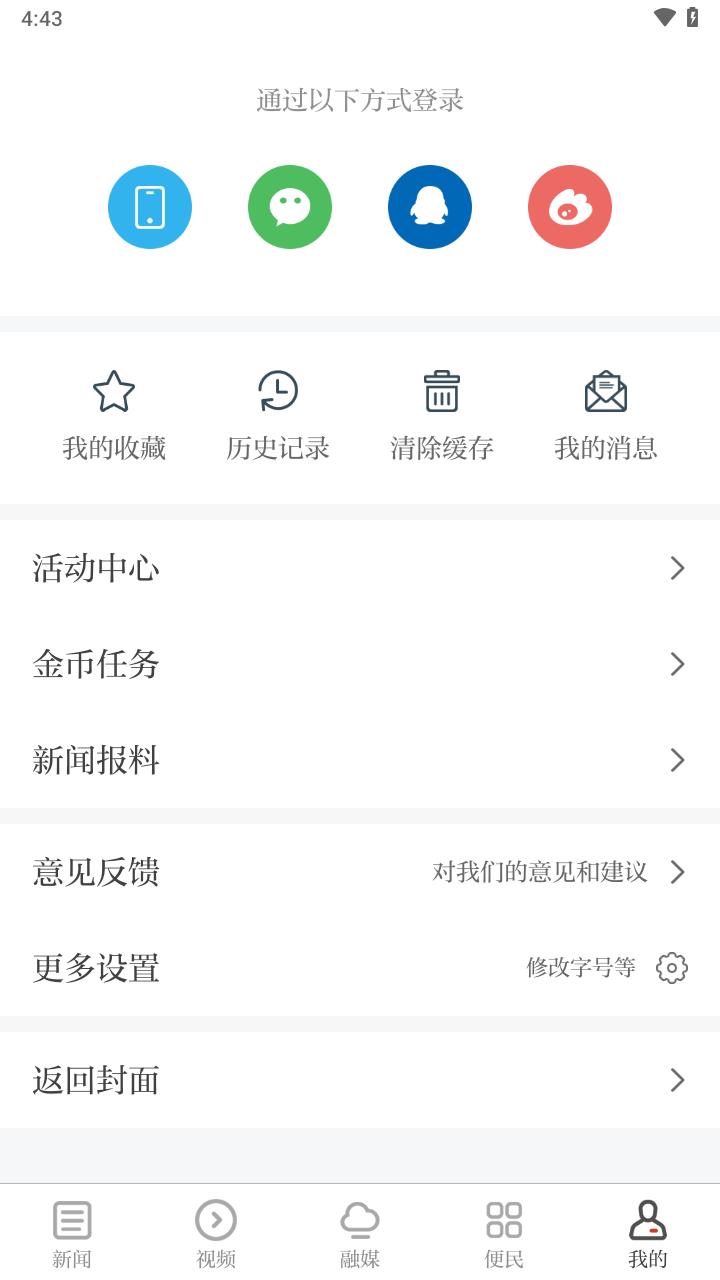Open the 融媒 cloud tab
This screenshot has height=1280, width=720.
359,1232
